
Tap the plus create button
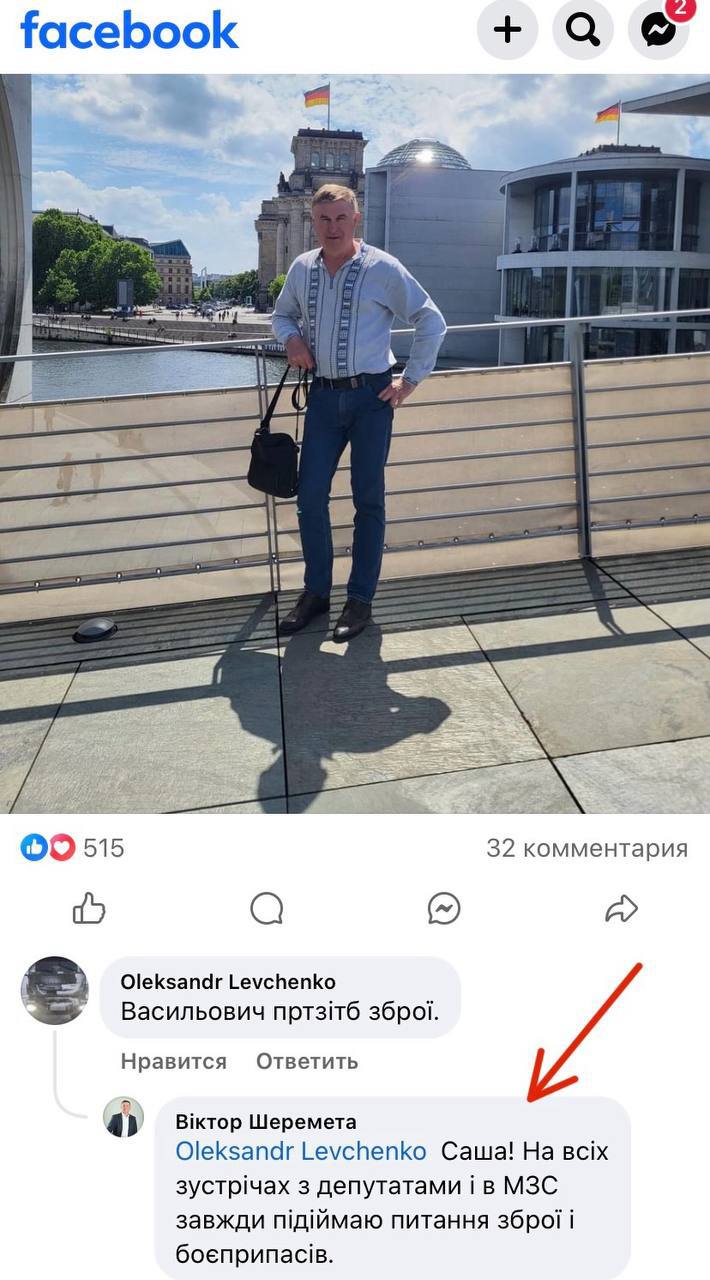(508, 30)
